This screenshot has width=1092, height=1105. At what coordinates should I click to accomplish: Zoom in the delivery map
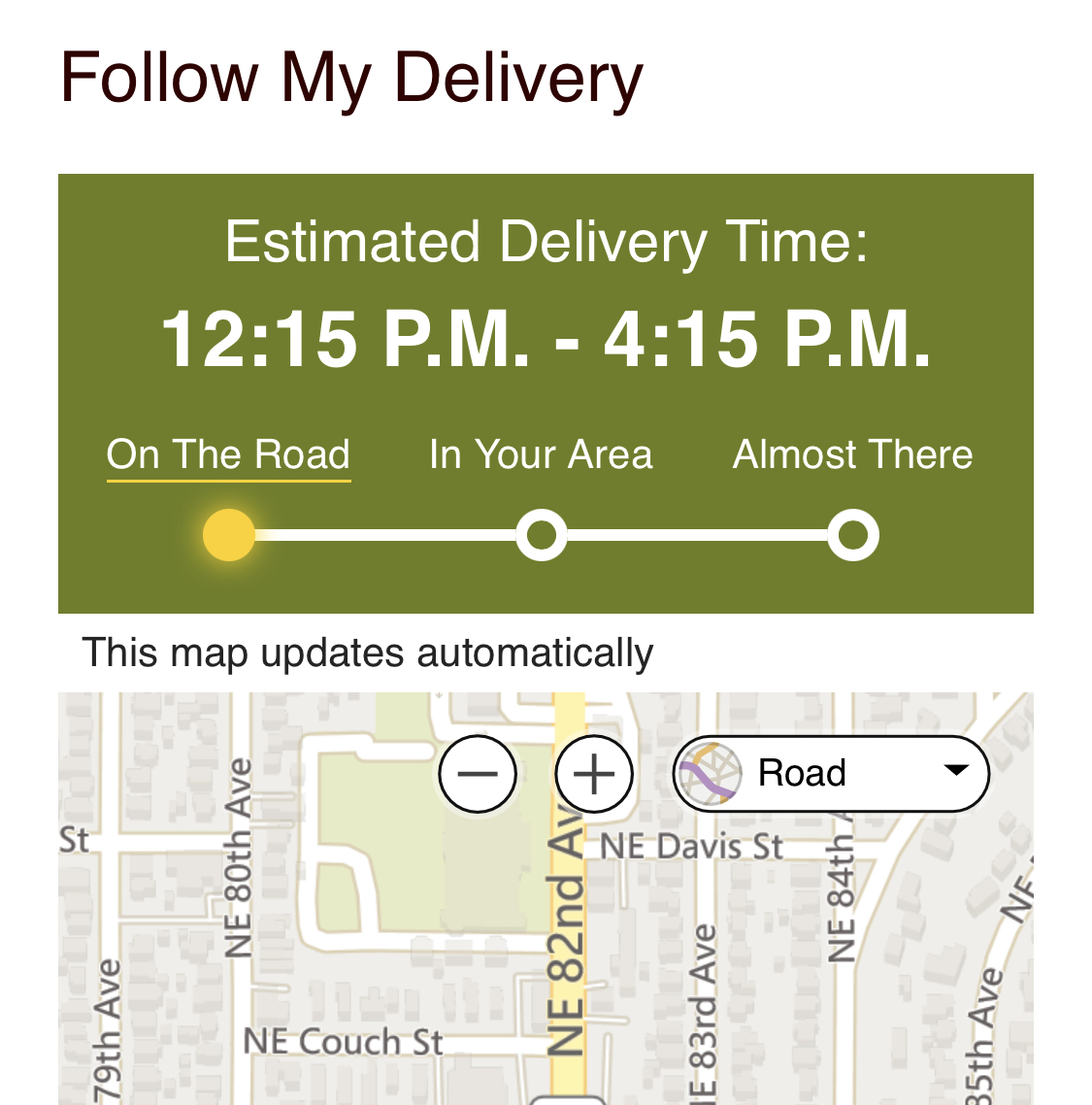(x=594, y=774)
